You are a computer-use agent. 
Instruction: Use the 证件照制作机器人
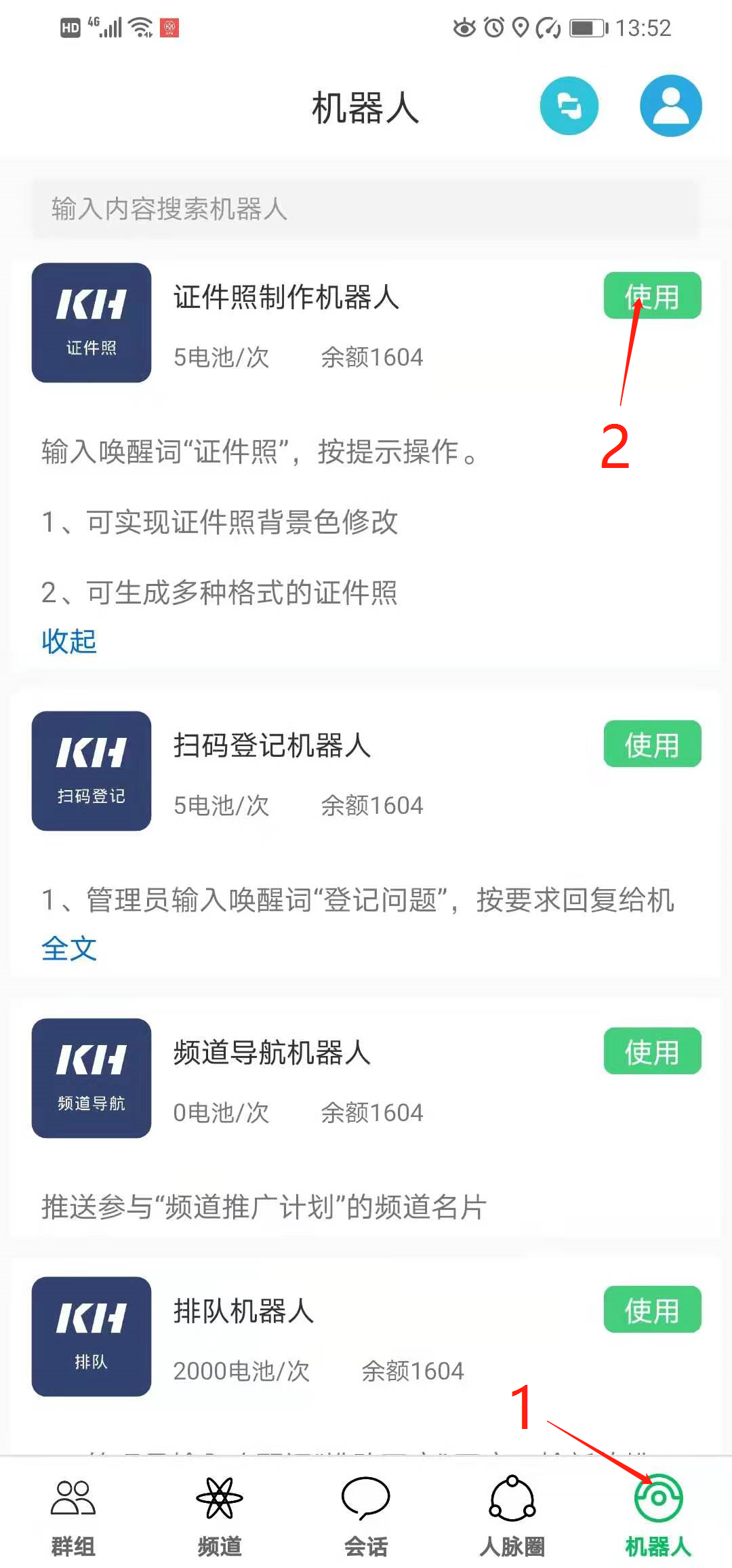652,296
